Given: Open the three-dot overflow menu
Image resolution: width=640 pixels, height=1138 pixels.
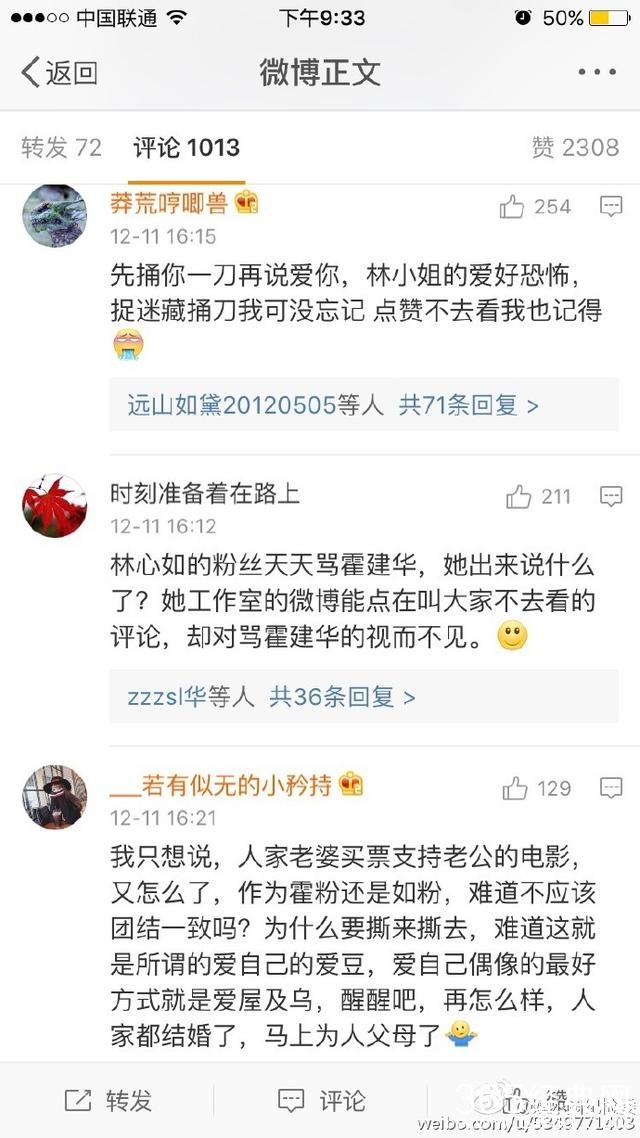Looking at the screenshot, I should (597, 73).
